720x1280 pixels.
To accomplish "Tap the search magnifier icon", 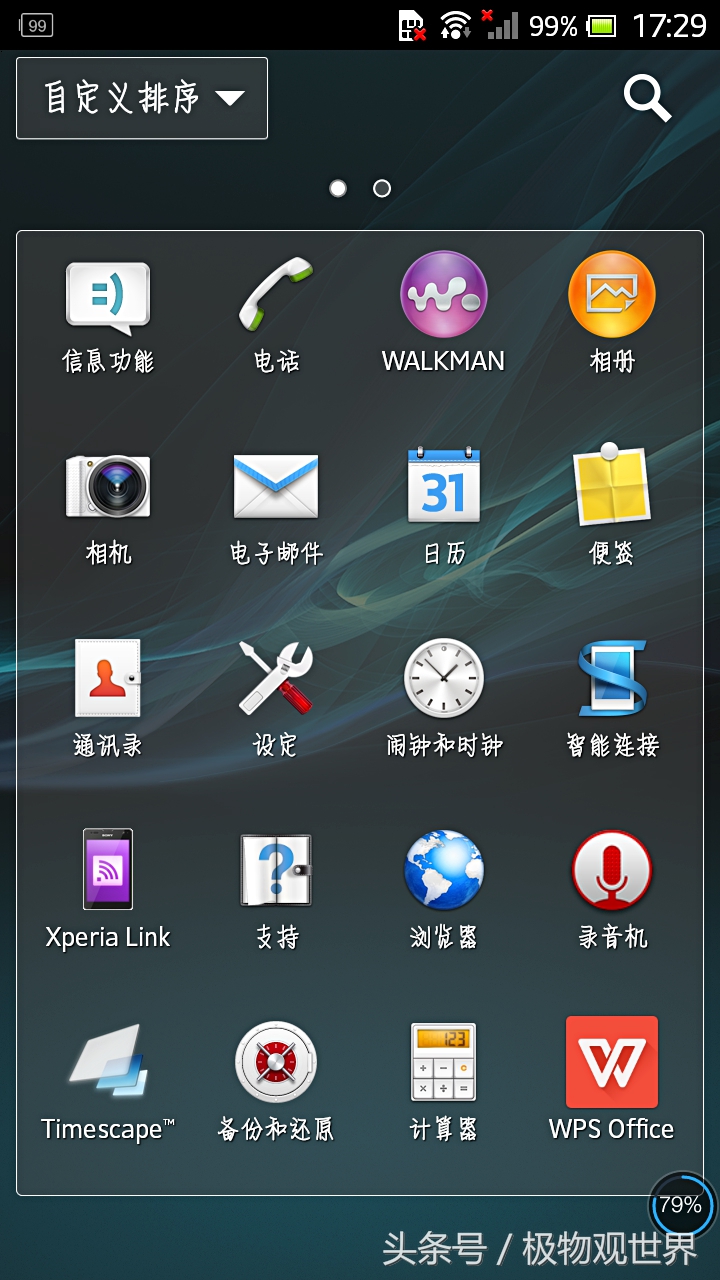I will (x=646, y=97).
